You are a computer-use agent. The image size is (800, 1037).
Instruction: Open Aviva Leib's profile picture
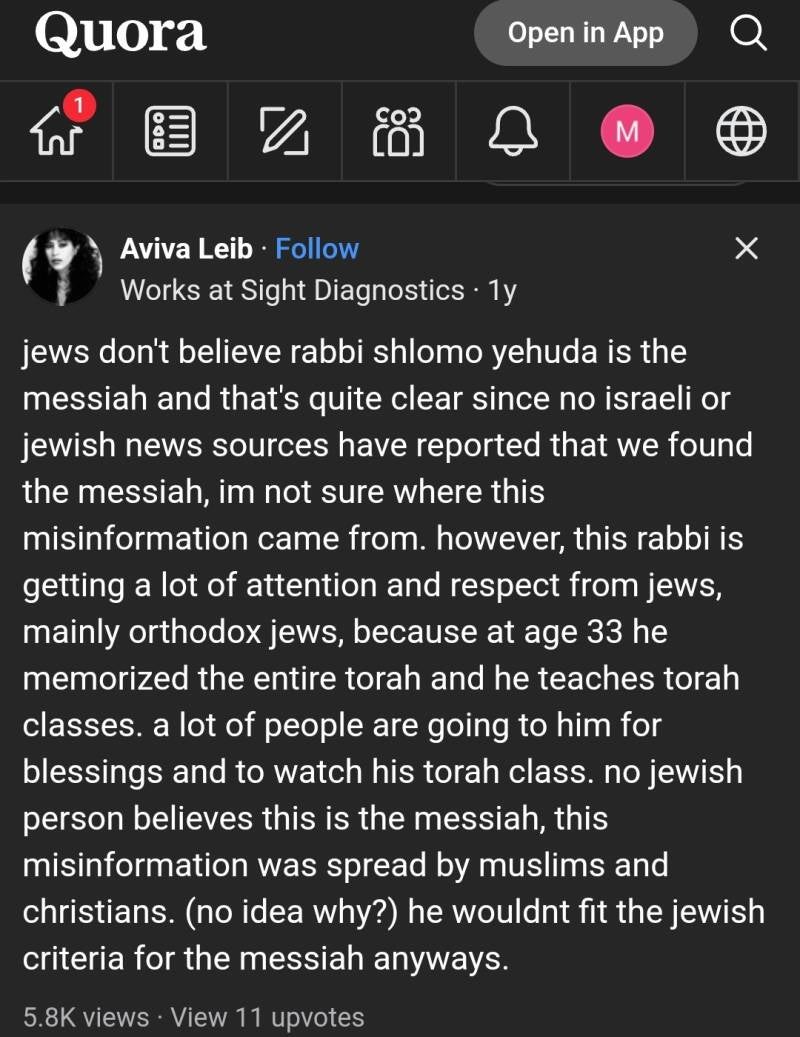61,266
